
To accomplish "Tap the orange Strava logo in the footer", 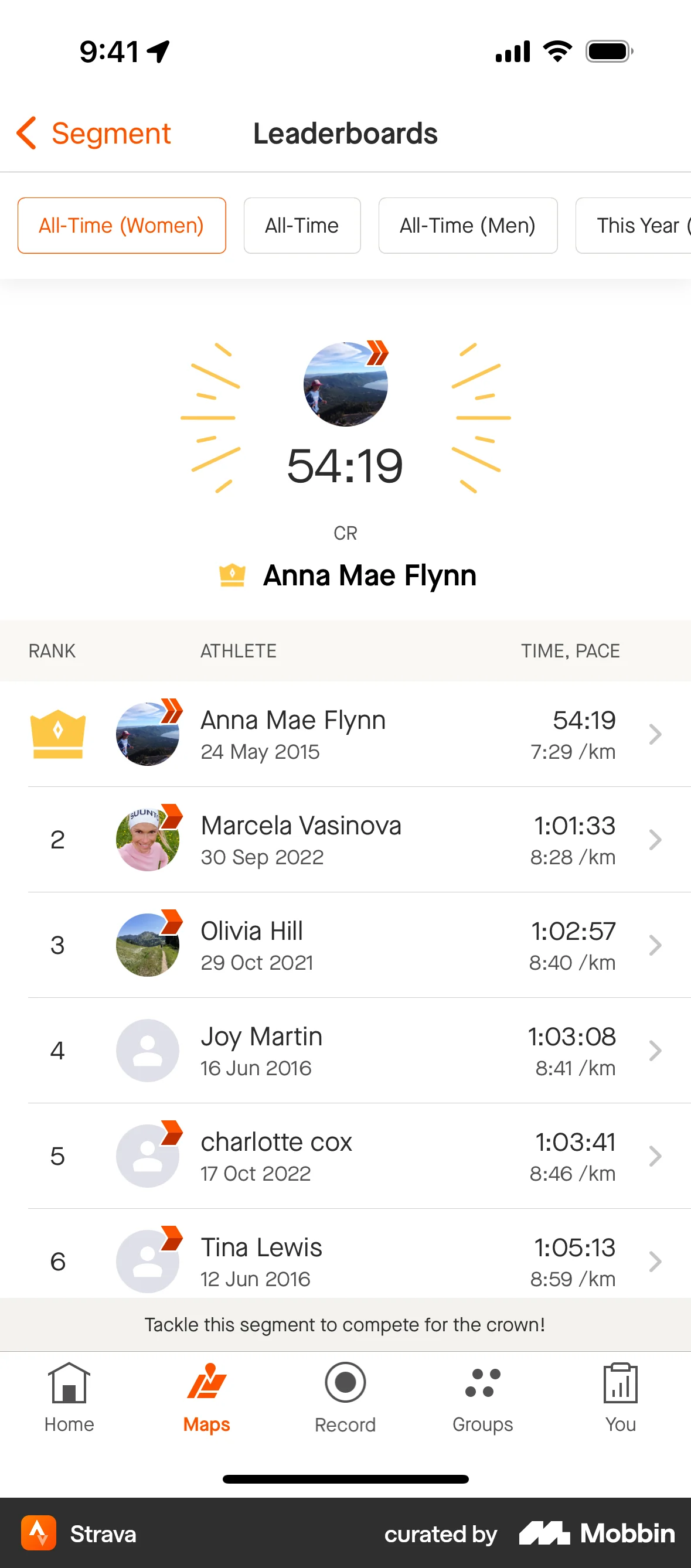I will coord(38,1534).
